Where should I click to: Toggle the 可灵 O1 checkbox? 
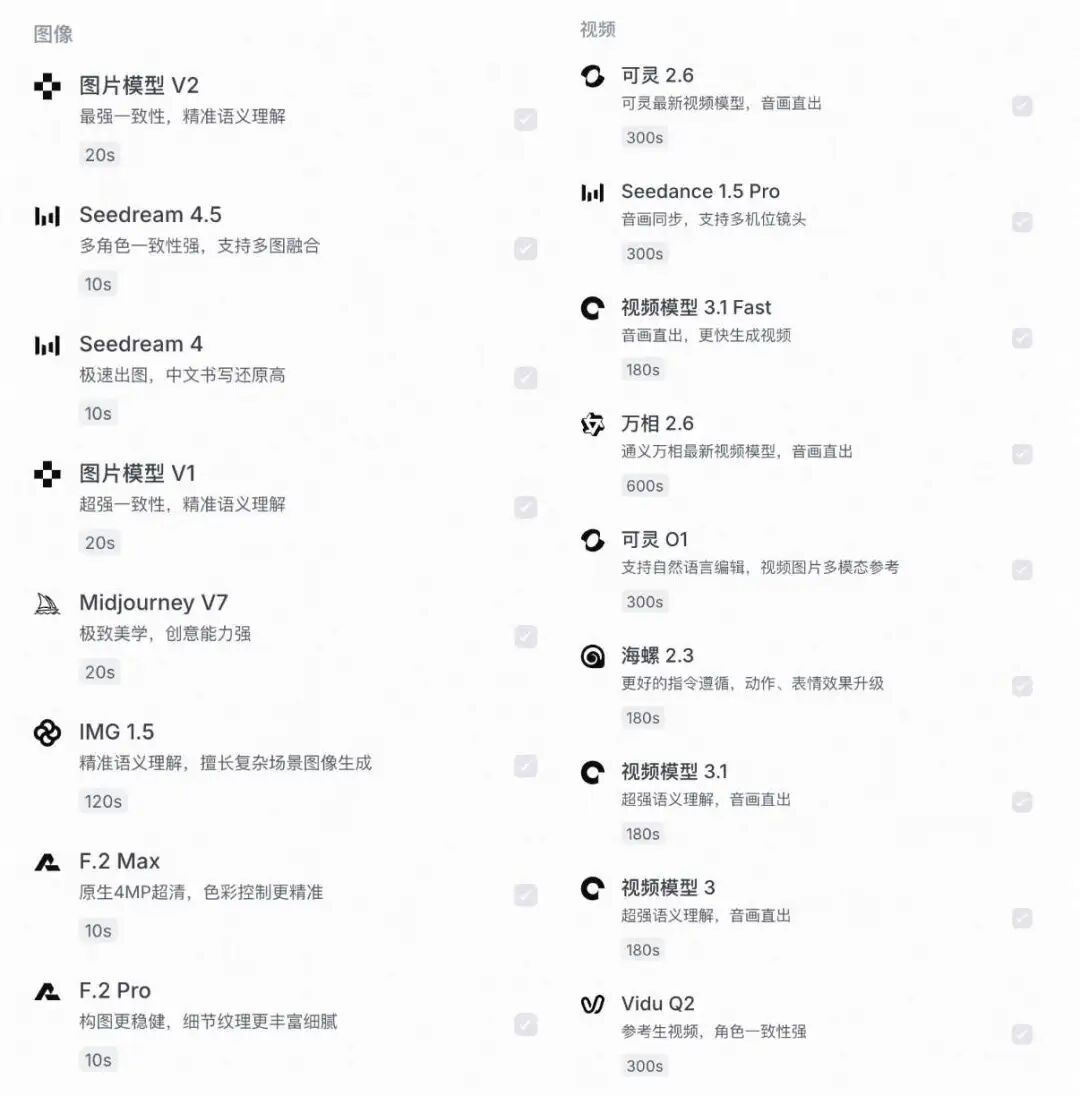(1022, 570)
